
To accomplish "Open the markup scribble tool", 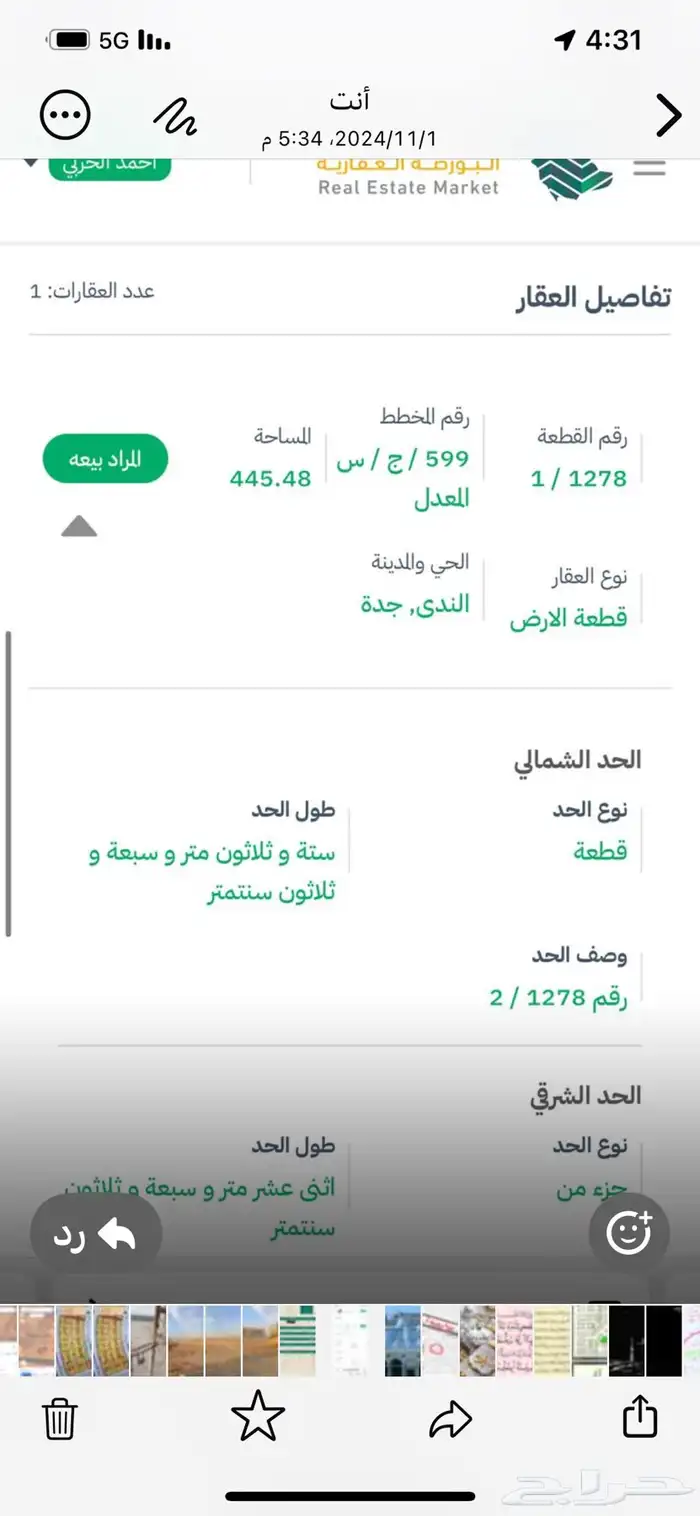I will click(x=175, y=116).
